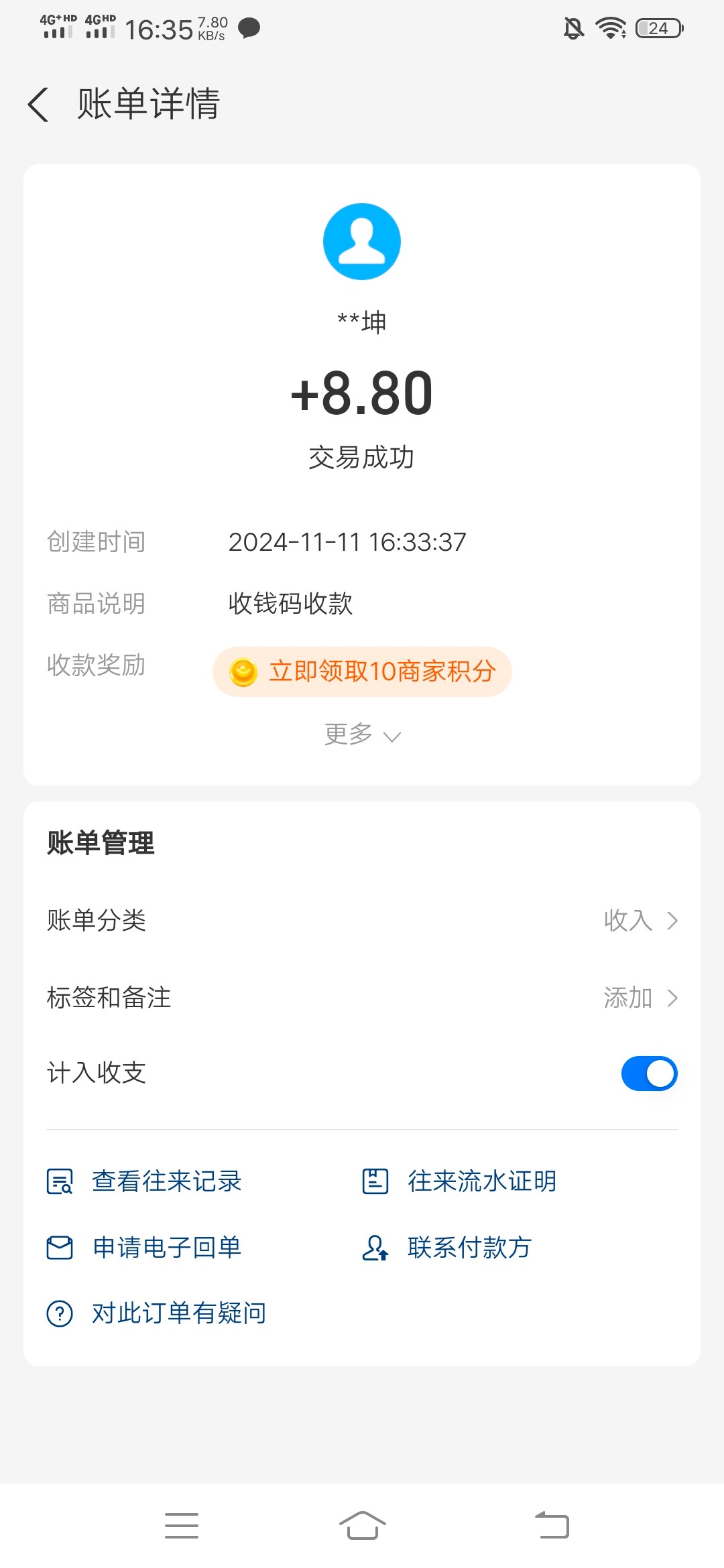The width and height of the screenshot is (724, 1568).
Task: Go back from the 账单详情 page
Action: point(38,105)
